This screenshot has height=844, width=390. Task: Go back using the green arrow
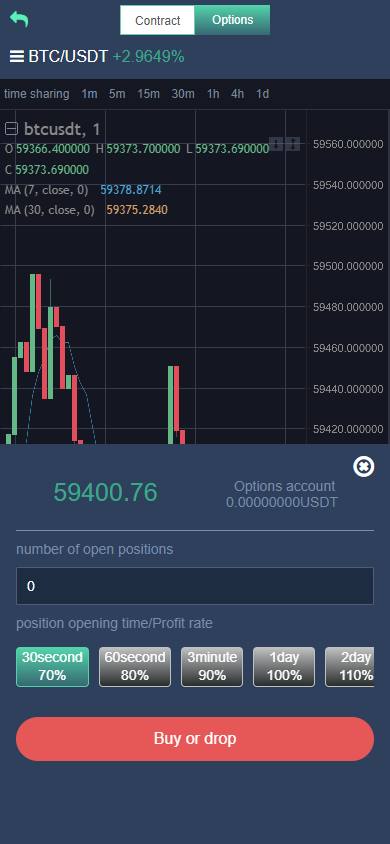point(19,19)
